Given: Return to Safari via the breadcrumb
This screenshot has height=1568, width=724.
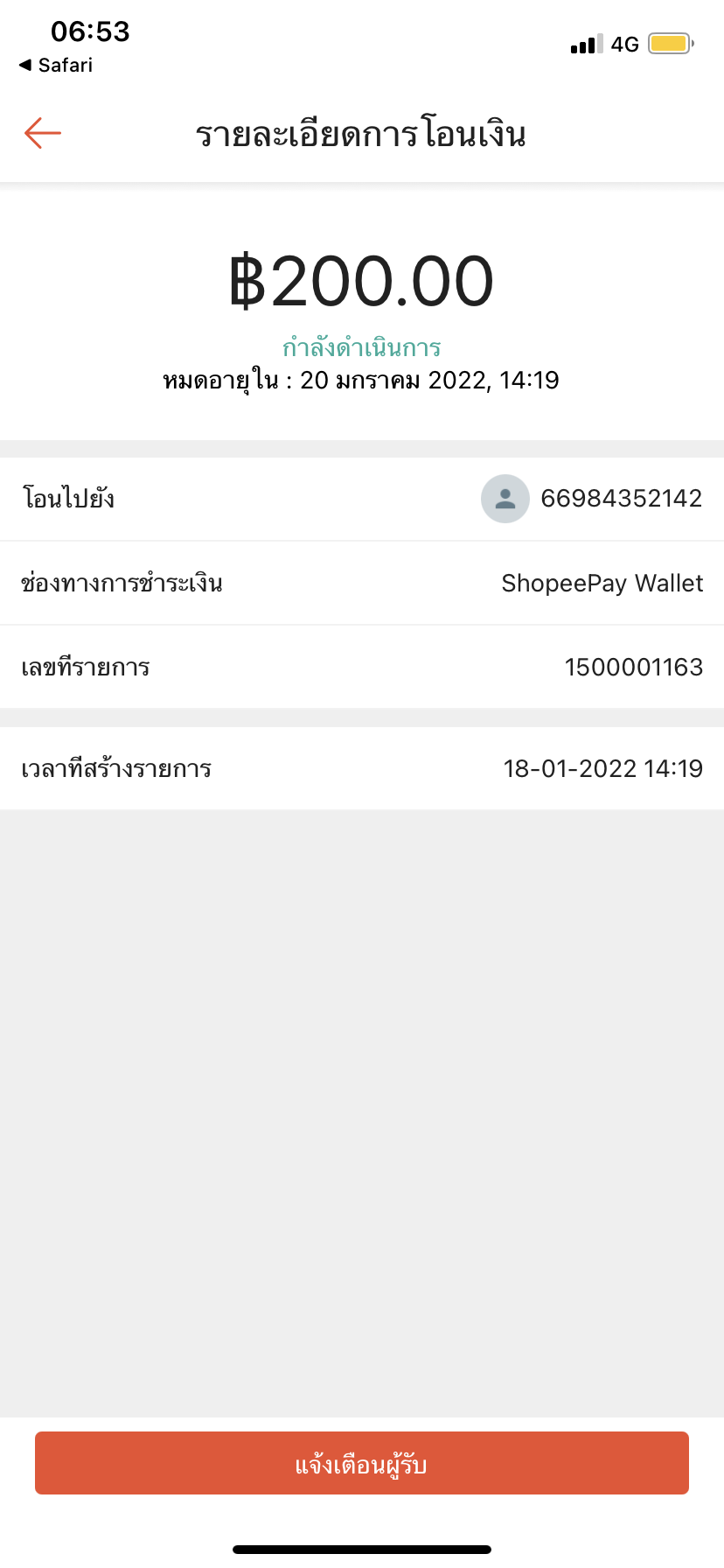Looking at the screenshot, I should [56, 66].
